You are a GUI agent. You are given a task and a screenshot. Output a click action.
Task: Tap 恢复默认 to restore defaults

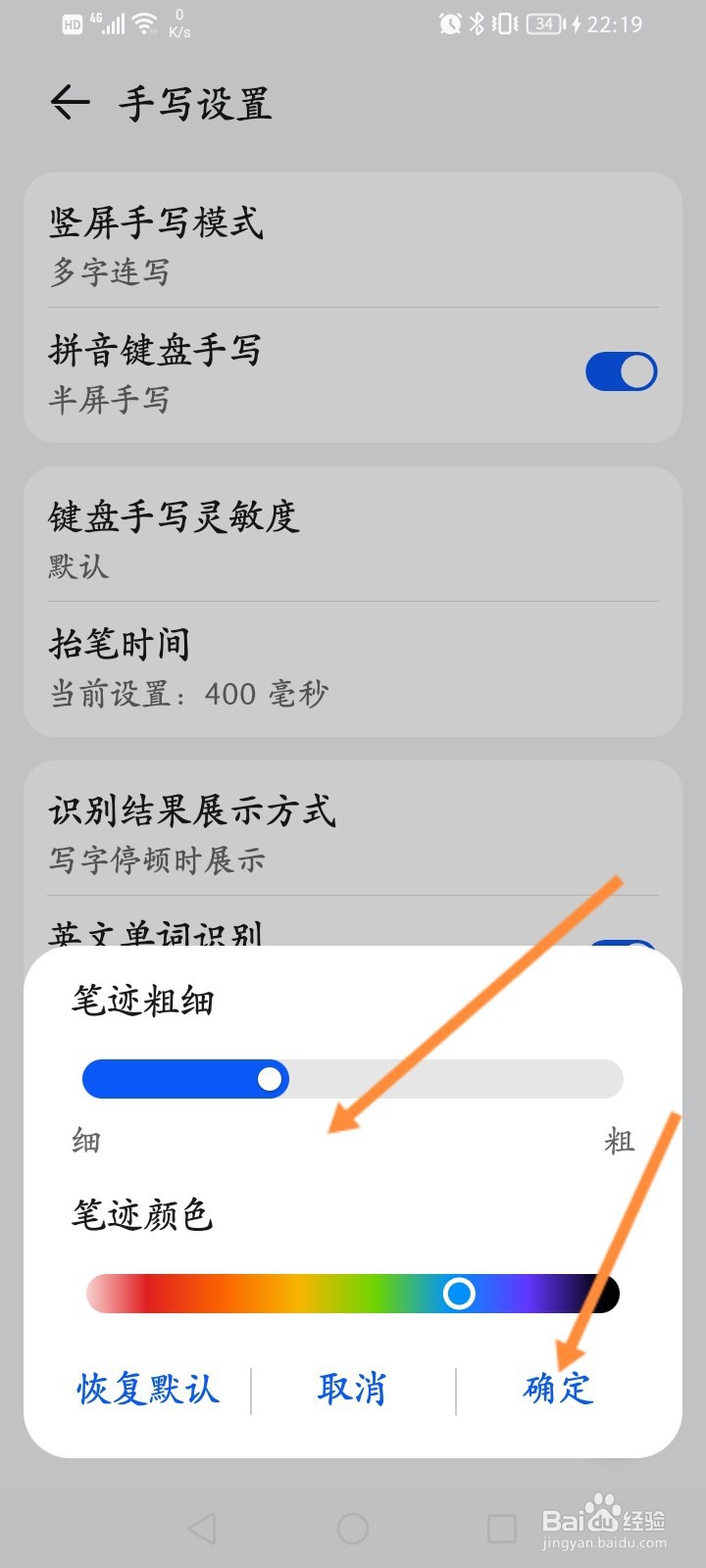coord(145,1389)
